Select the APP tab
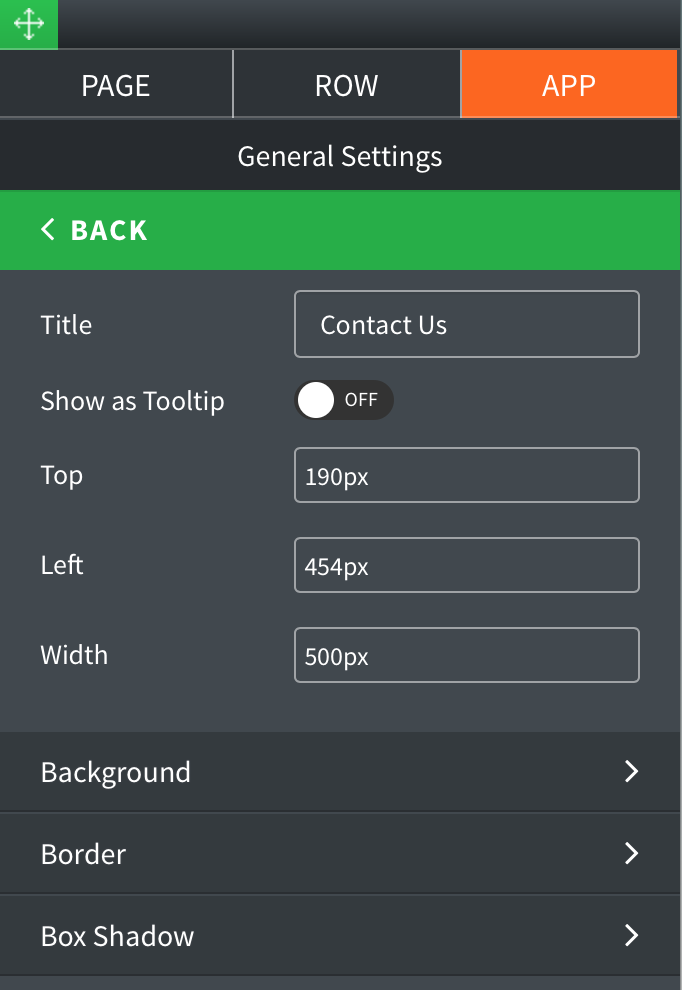This screenshot has width=682, height=990. [569, 85]
